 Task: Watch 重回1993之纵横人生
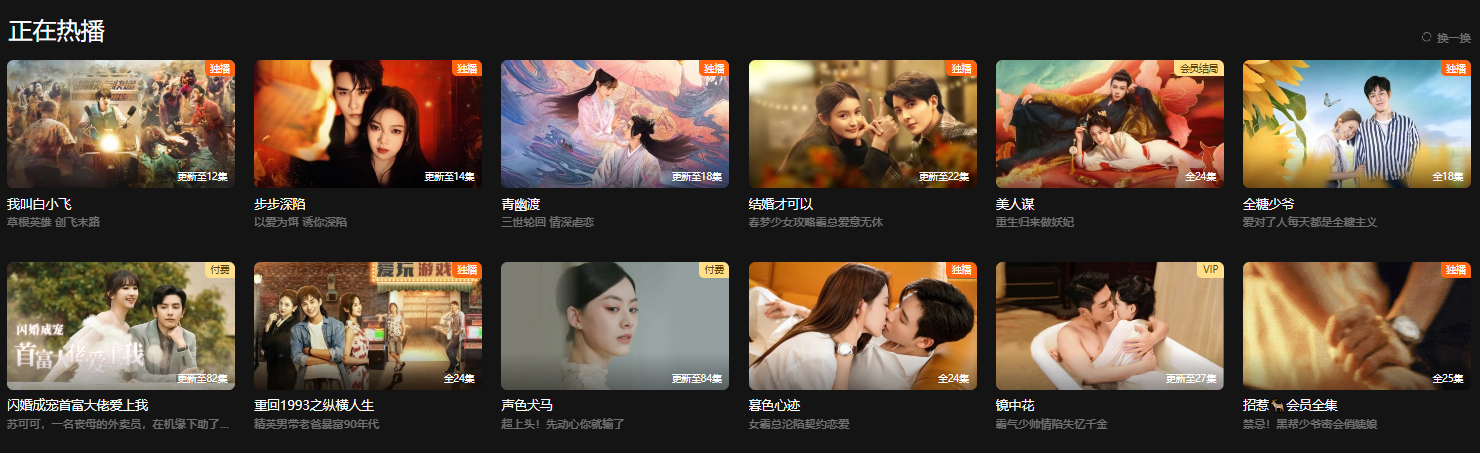368,326
